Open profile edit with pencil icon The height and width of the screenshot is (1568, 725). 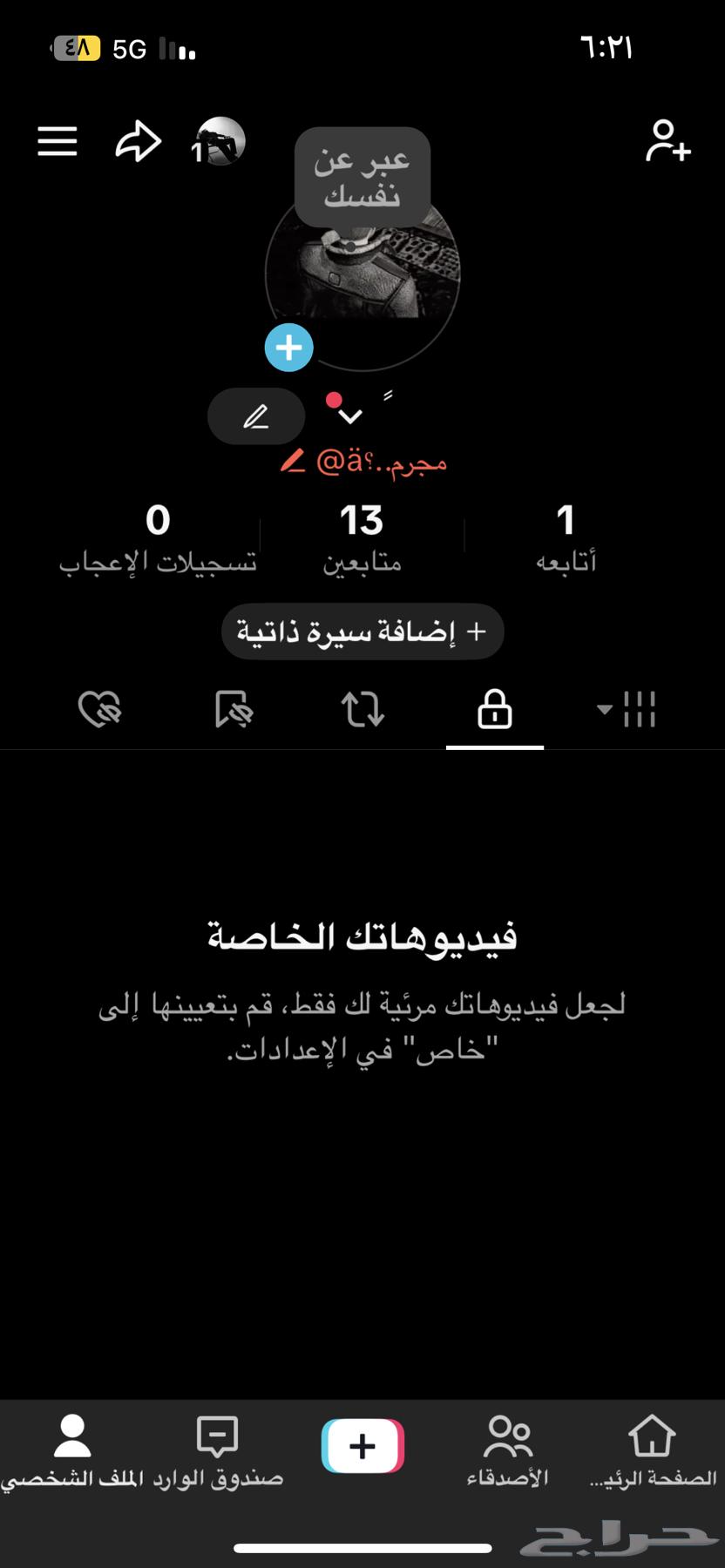pyautogui.click(x=255, y=416)
